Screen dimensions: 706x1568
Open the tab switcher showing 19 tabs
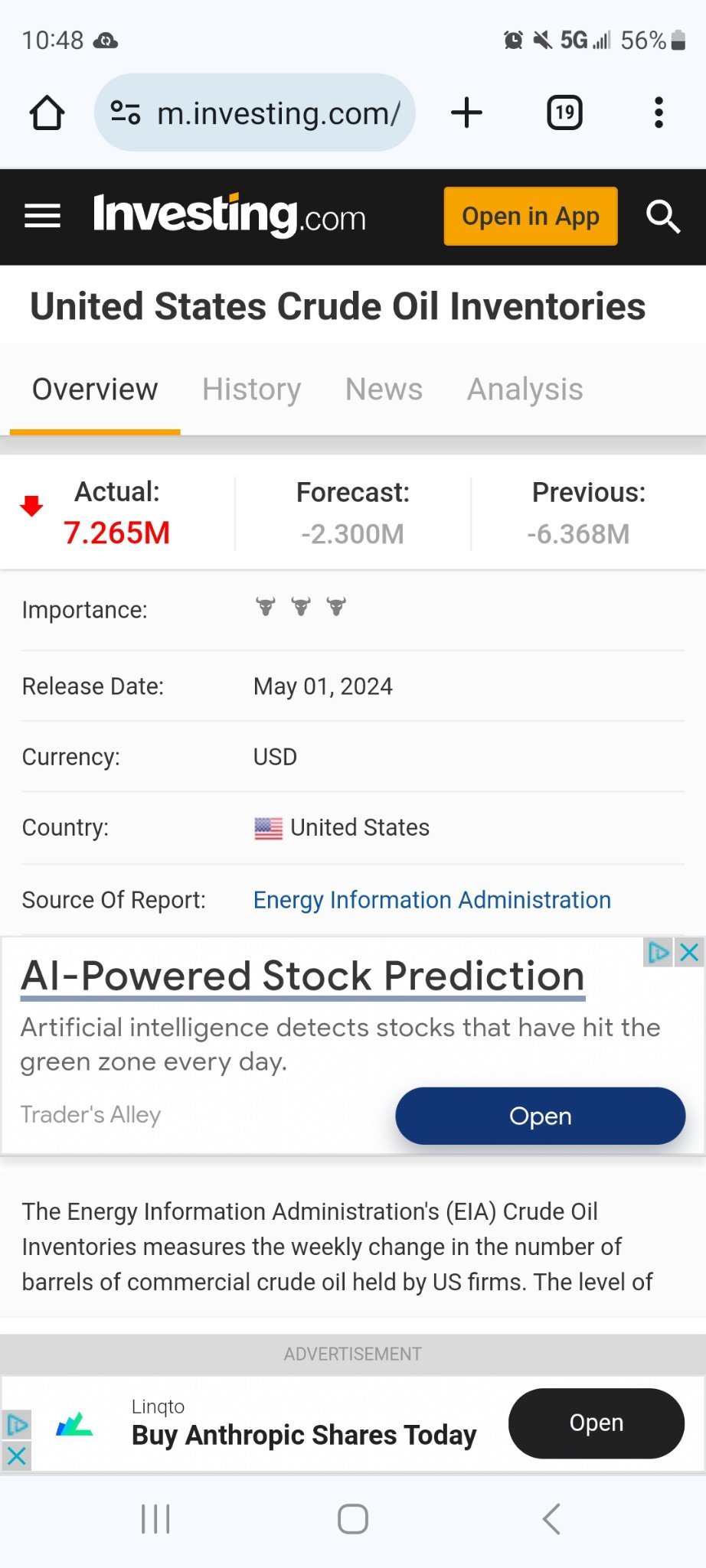[564, 113]
